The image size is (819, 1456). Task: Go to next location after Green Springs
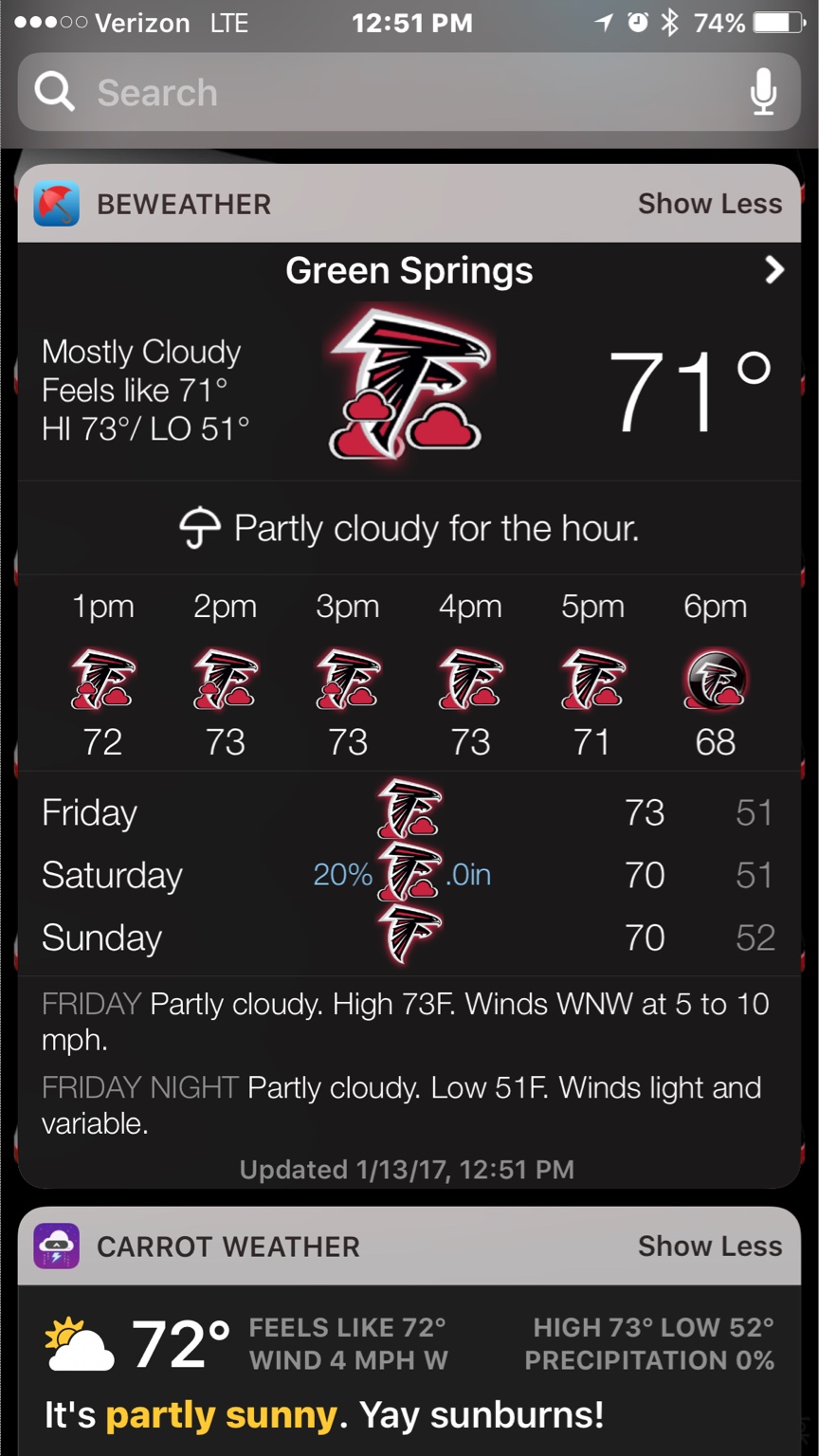[x=774, y=270]
